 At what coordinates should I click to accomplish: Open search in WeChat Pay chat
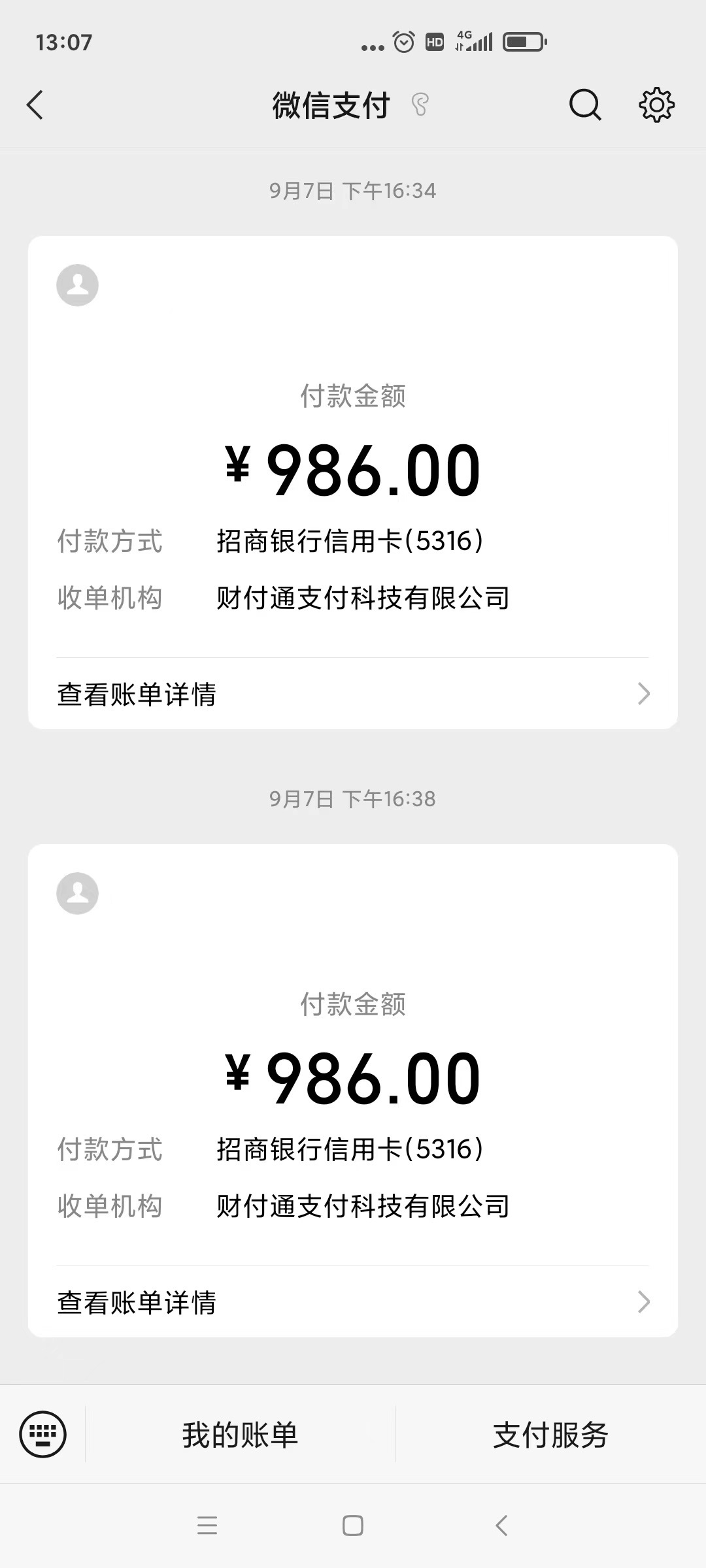(x=585, y=105)
